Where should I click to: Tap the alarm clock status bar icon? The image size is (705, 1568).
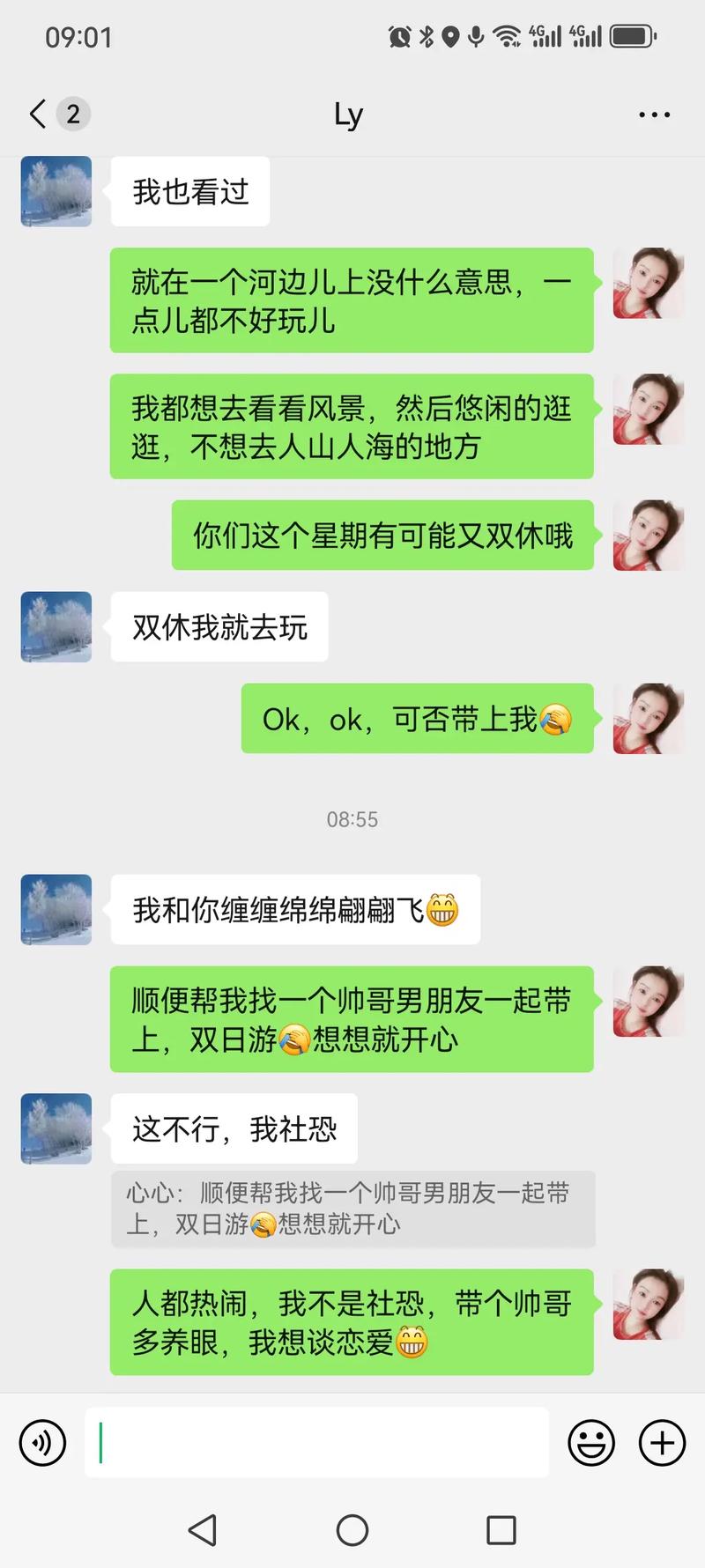click(398, 35)
